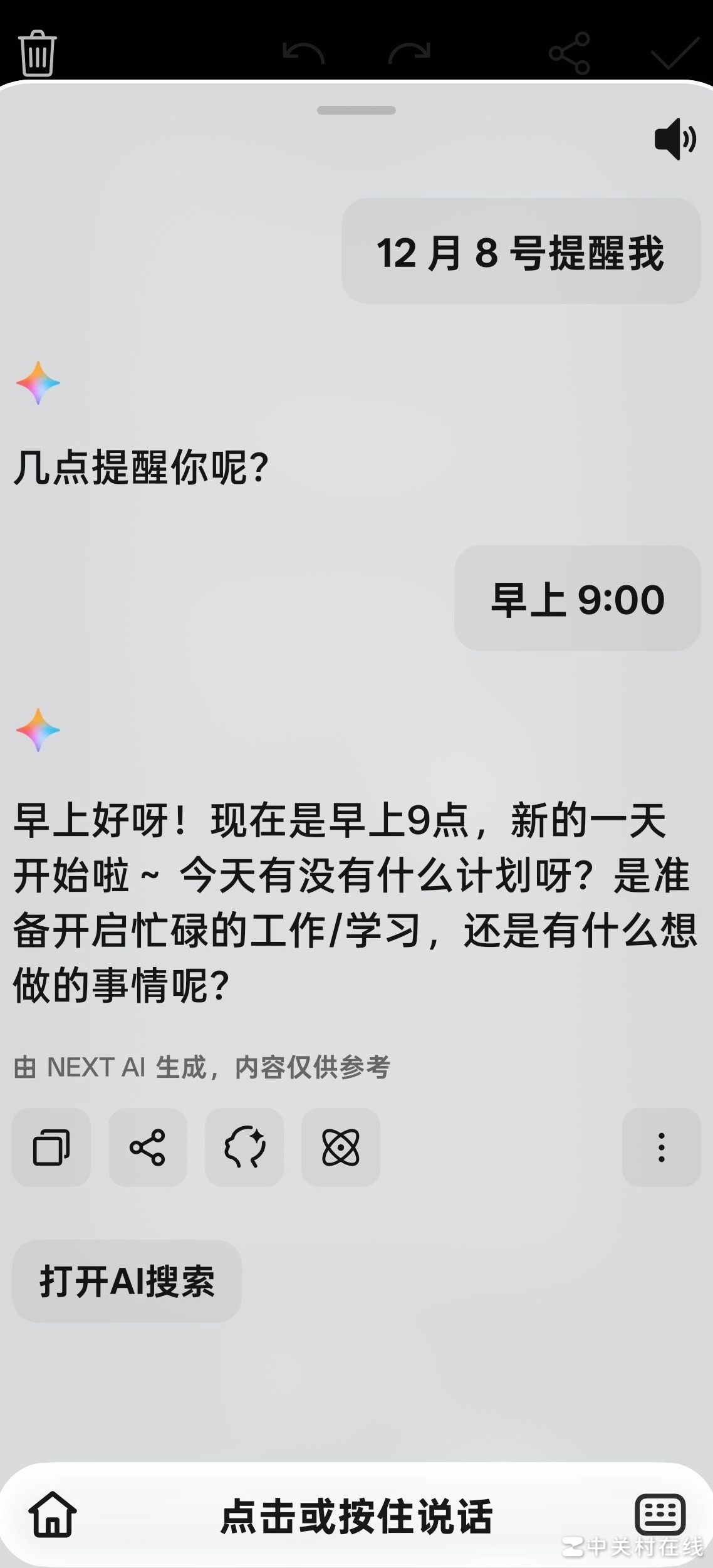Confirm edits with the checkmark
This screenshot has height=1568, width=713.
click(675, 54)
